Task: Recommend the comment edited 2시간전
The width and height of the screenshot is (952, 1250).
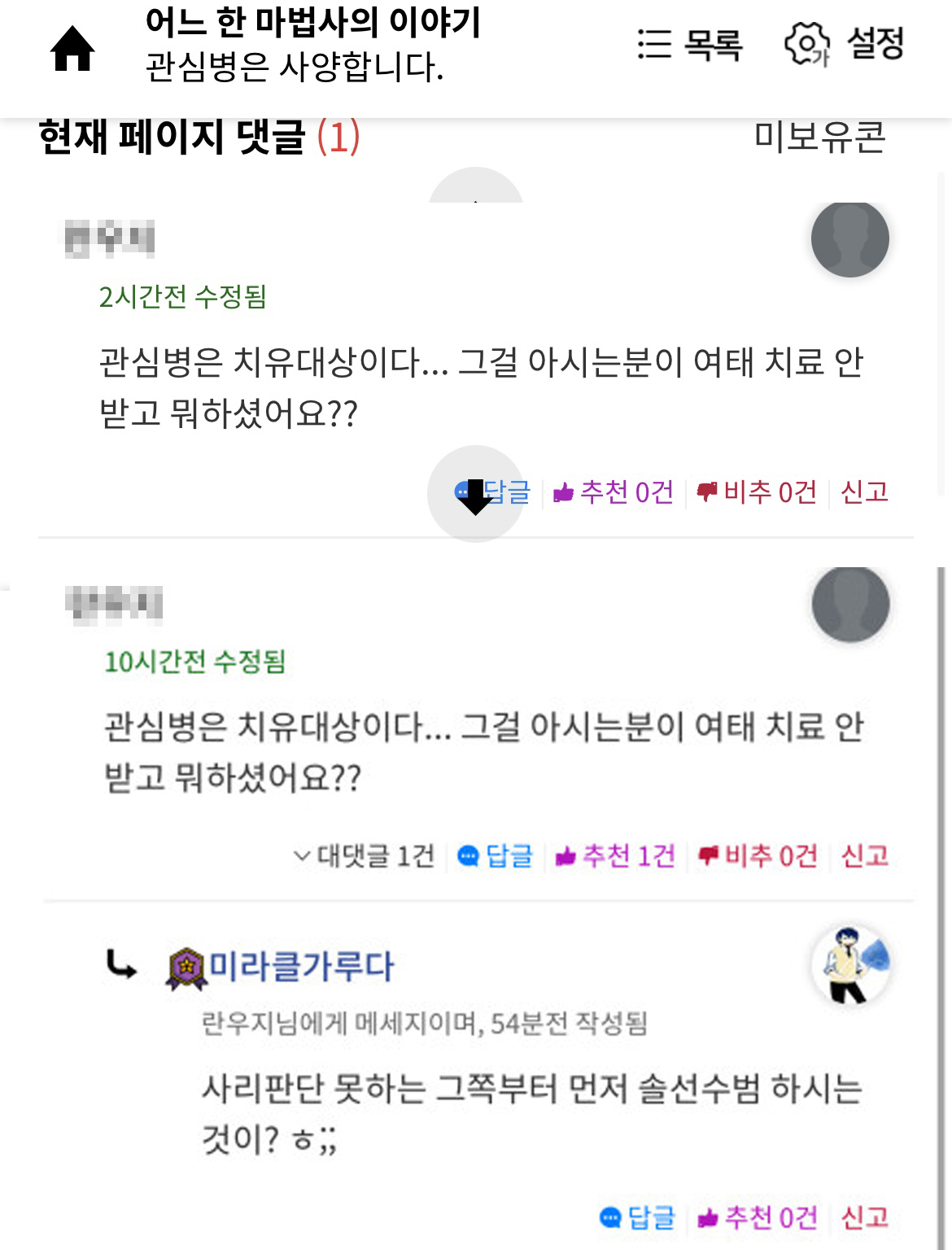Action: click(x=614, y=492)
